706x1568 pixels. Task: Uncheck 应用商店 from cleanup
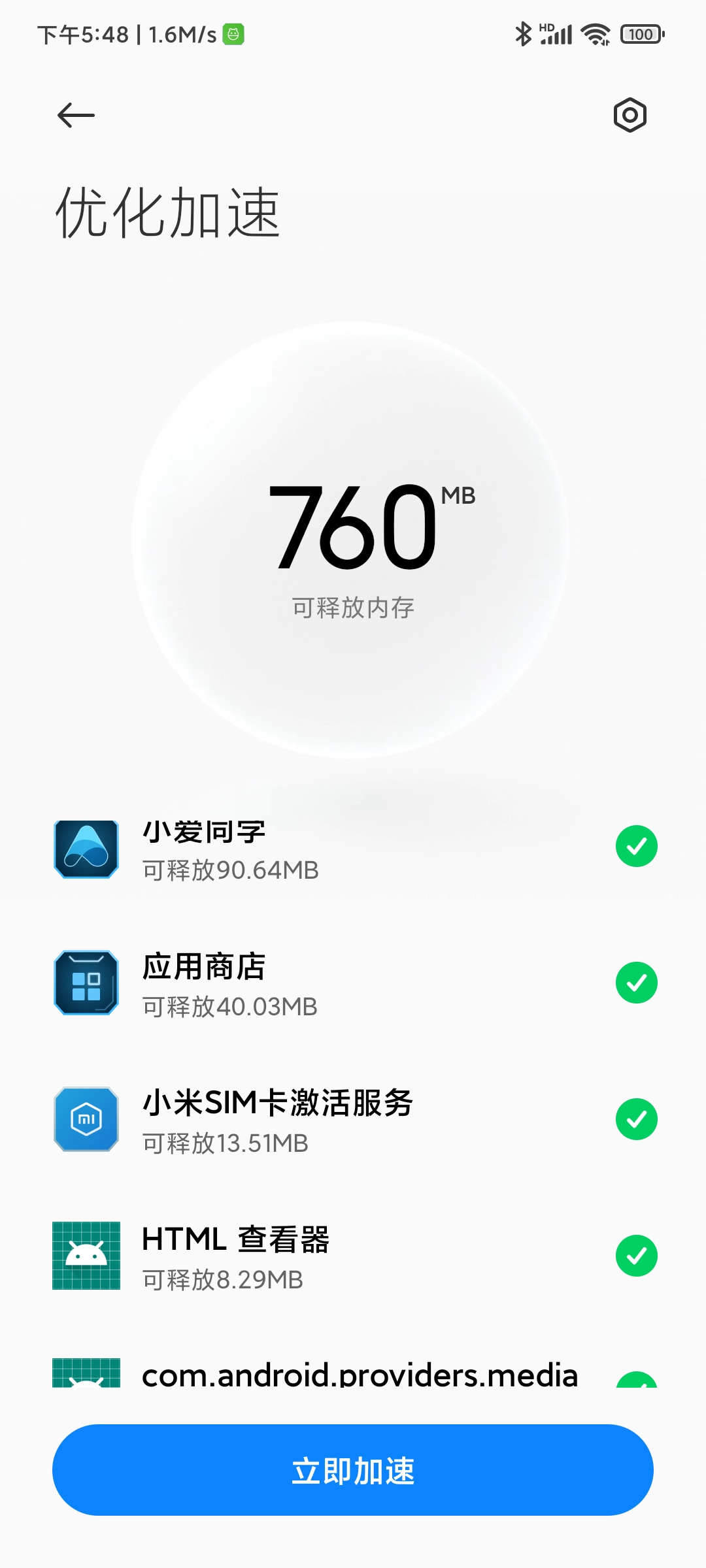[636, 983]
